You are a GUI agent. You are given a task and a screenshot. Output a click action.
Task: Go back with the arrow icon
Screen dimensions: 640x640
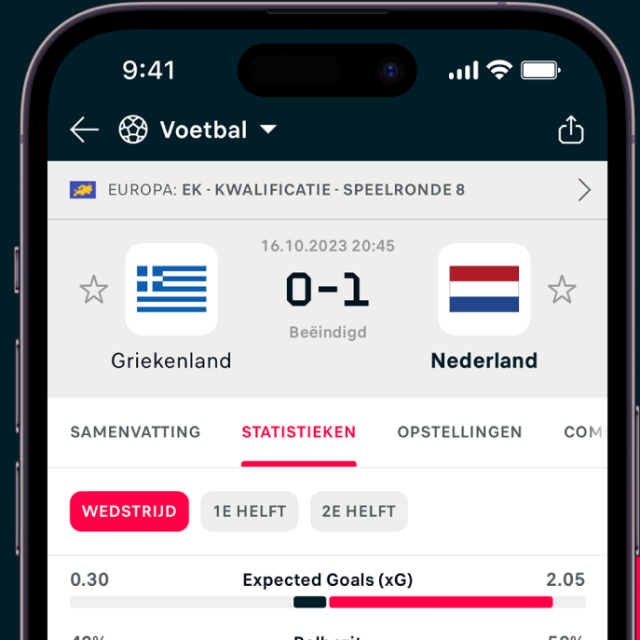coord(84,130)
